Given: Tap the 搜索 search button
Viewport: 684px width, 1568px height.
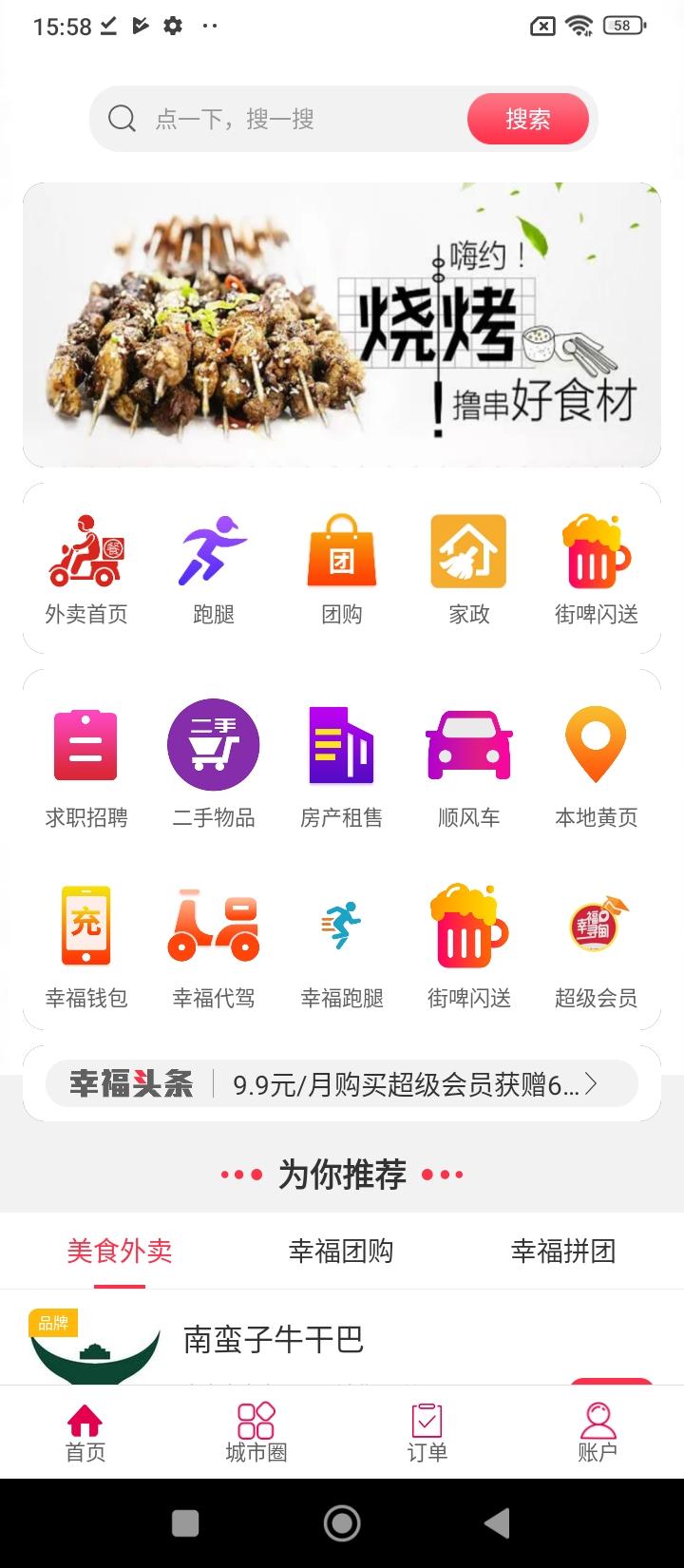Looking at the screenshot, I should point(527,119).
